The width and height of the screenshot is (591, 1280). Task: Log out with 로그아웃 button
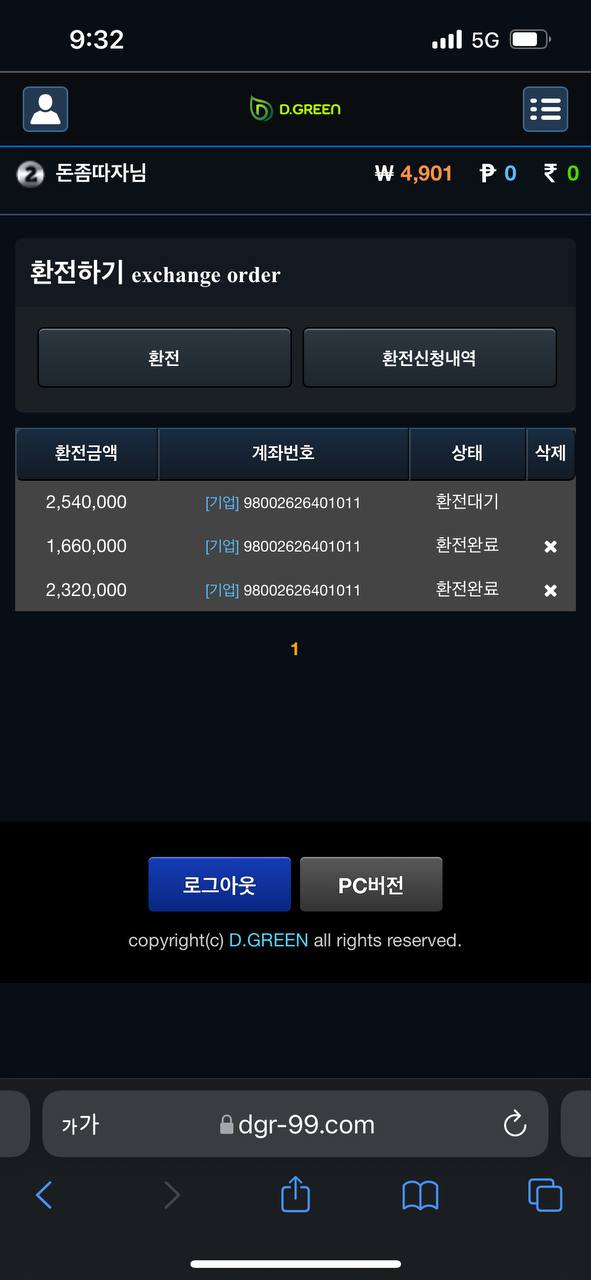click(219, 884)
